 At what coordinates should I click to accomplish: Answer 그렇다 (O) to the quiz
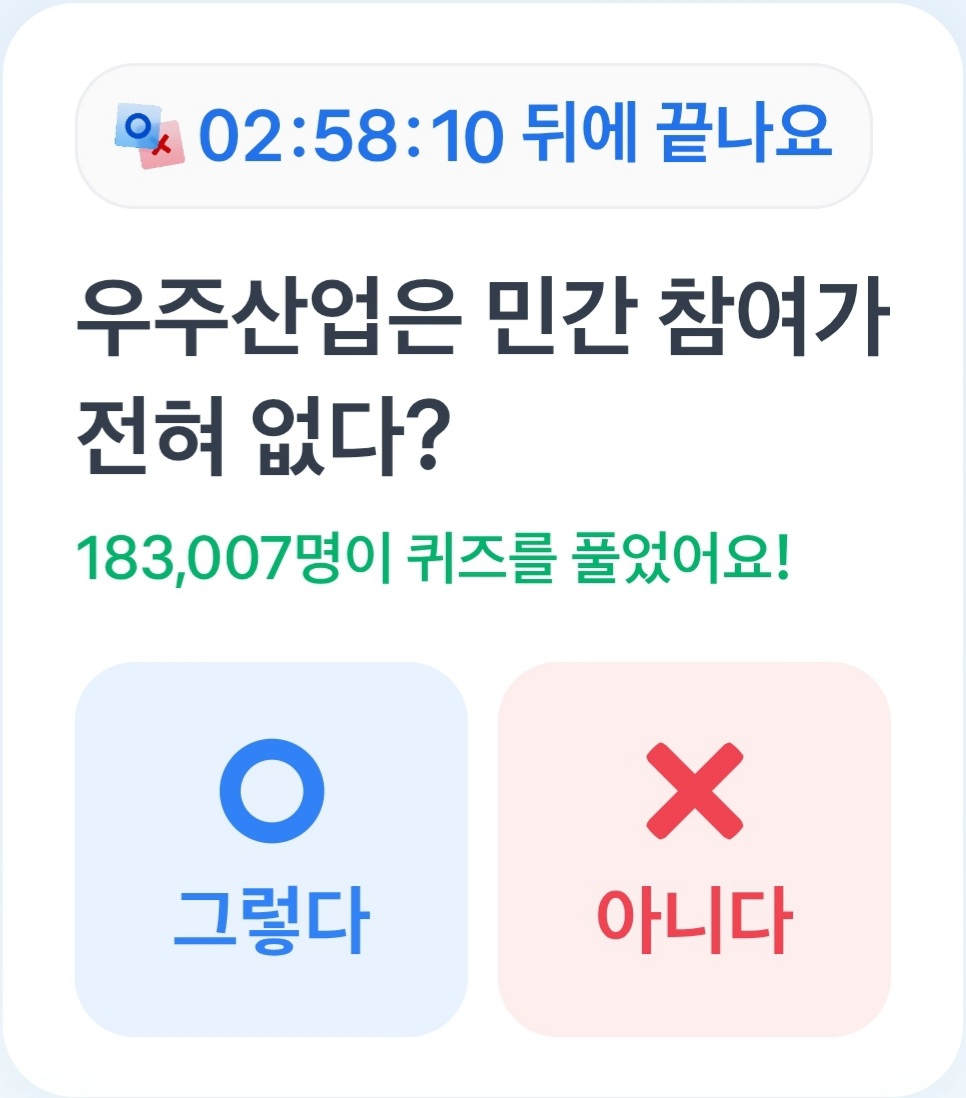(x=271, y=849)
